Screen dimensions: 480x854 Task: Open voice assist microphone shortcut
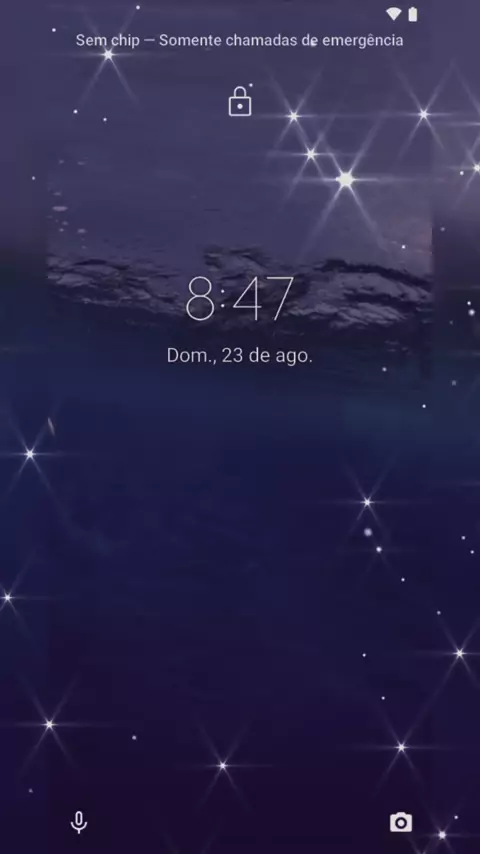click(x=79, y=822)
